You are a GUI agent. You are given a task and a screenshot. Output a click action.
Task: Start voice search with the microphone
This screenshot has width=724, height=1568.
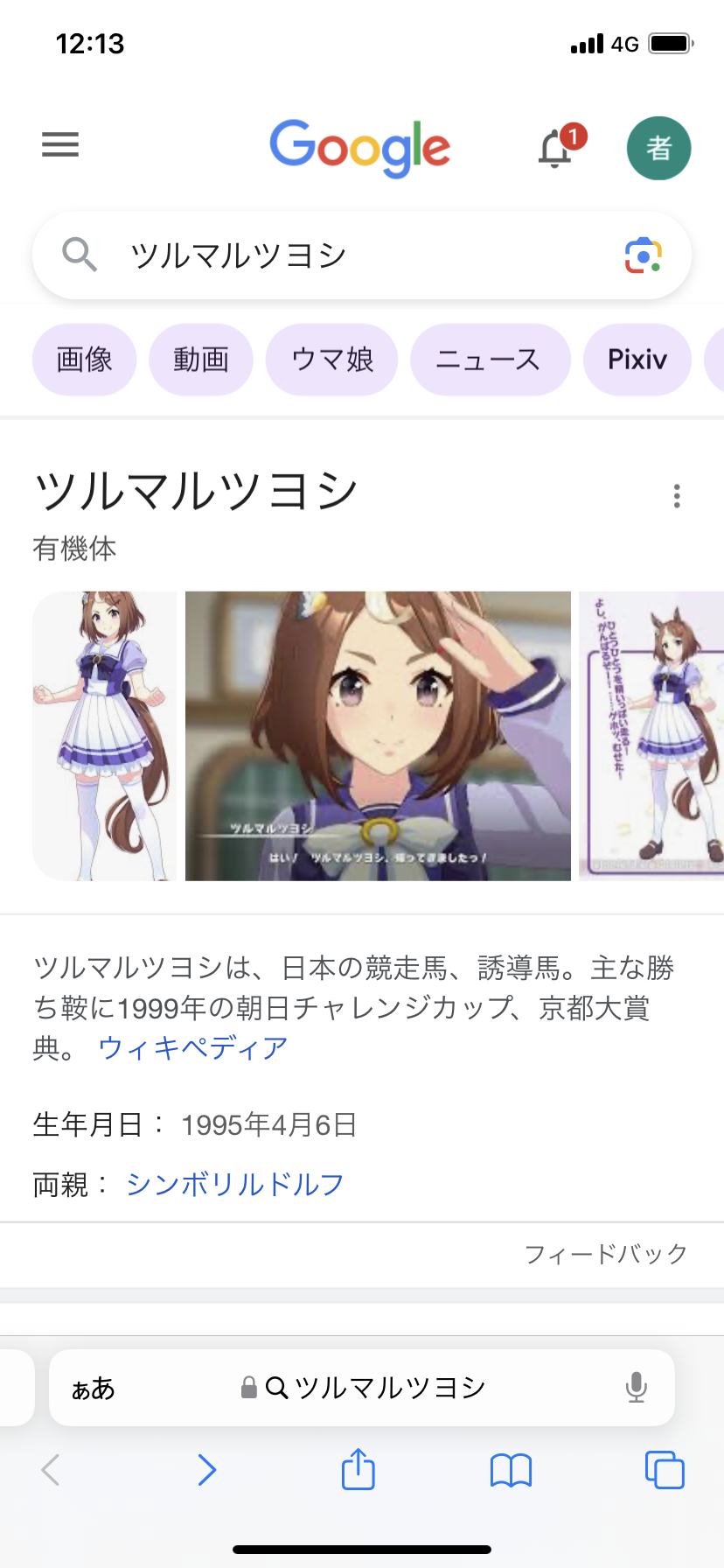click(x=637, y=1388)
